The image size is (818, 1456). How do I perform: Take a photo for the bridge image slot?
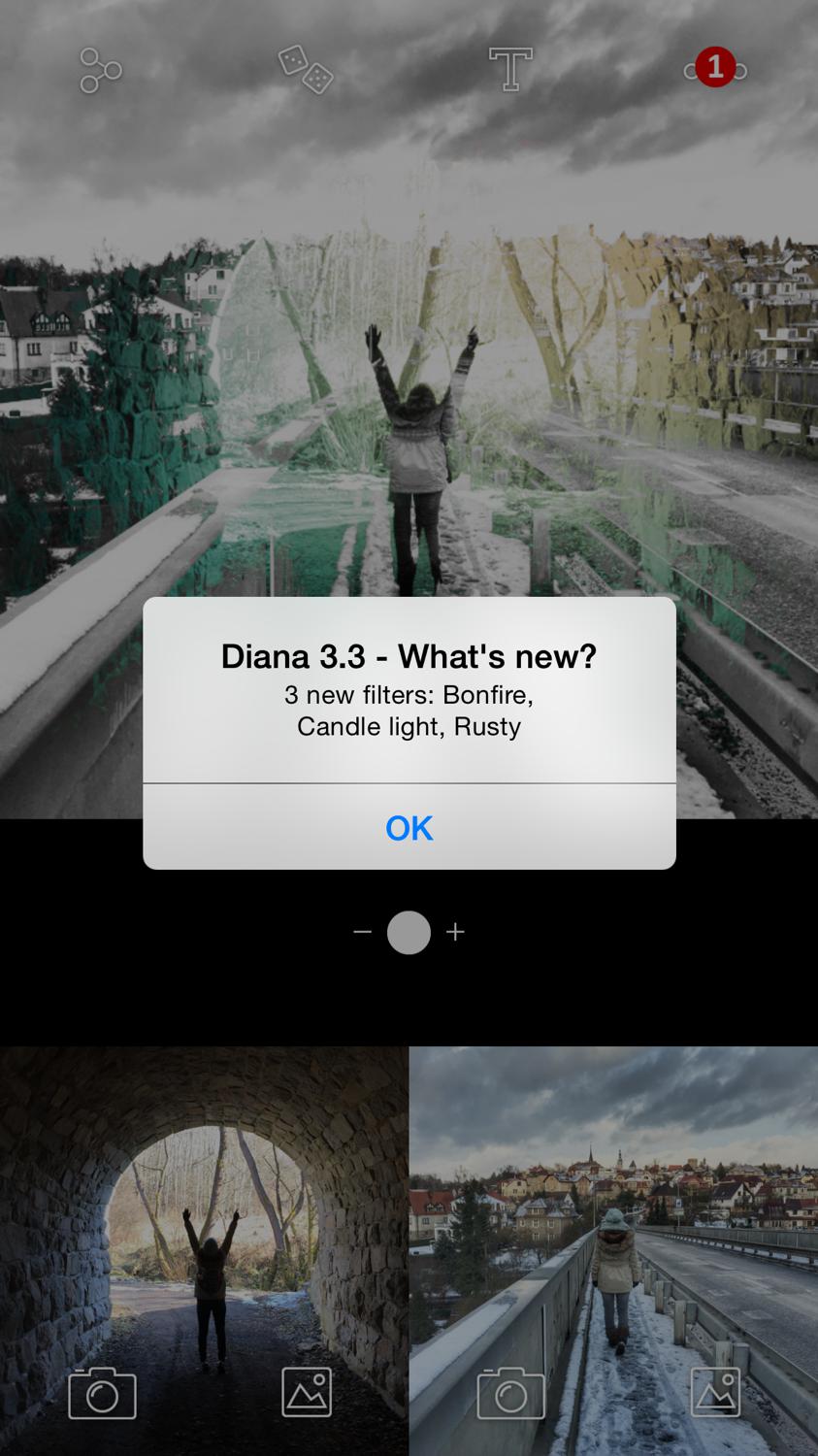click(510, 1394)
